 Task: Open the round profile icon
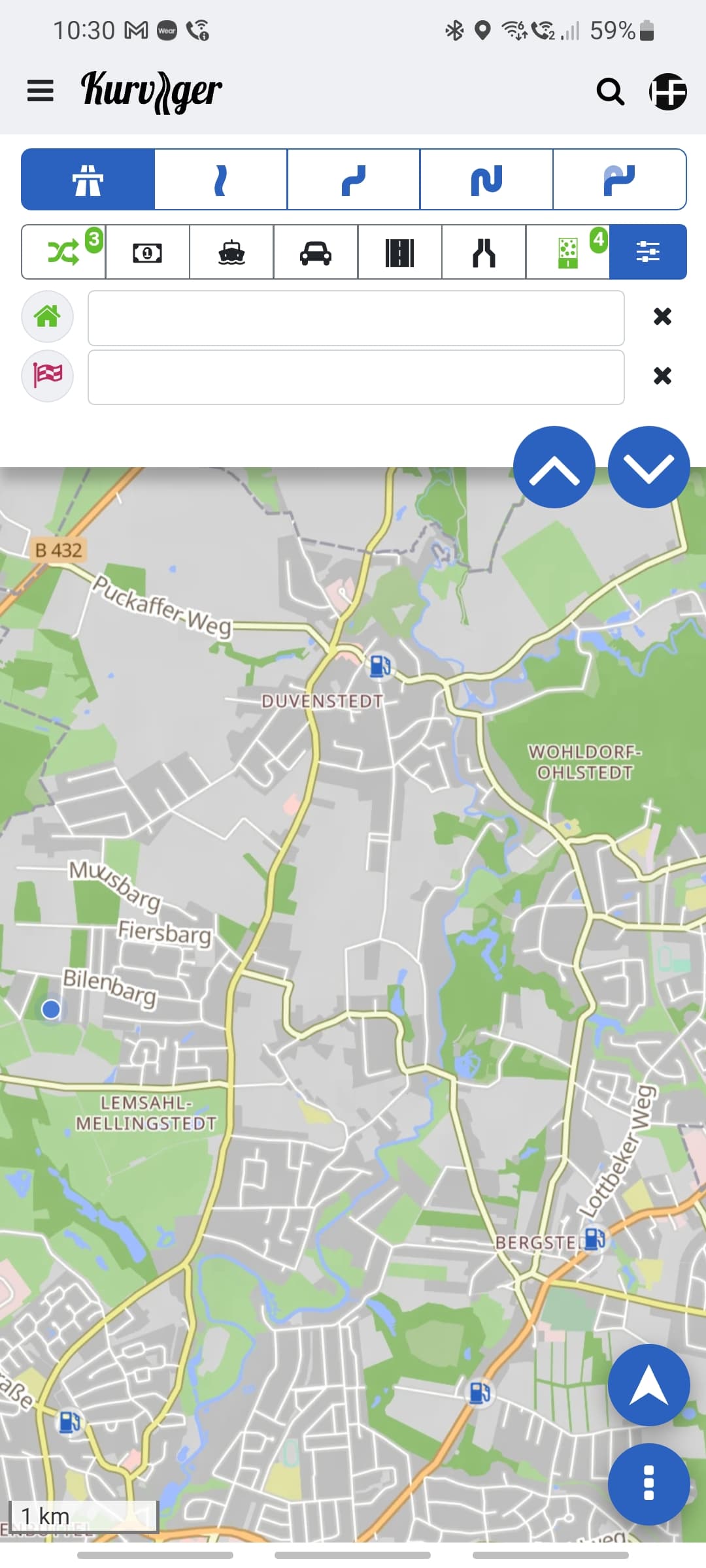pyautogui.click(x=667, y=91)
